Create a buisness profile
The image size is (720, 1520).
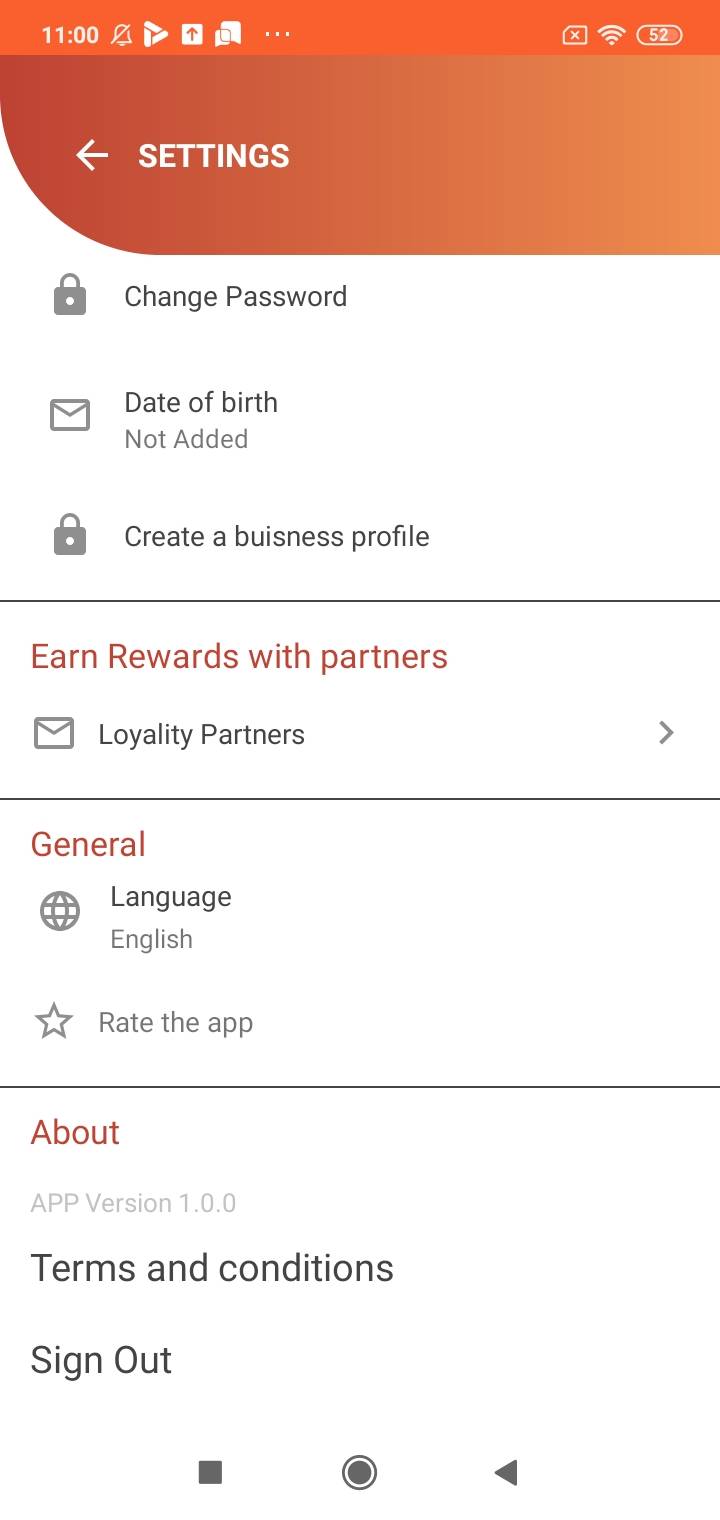(x=276, y=537)
